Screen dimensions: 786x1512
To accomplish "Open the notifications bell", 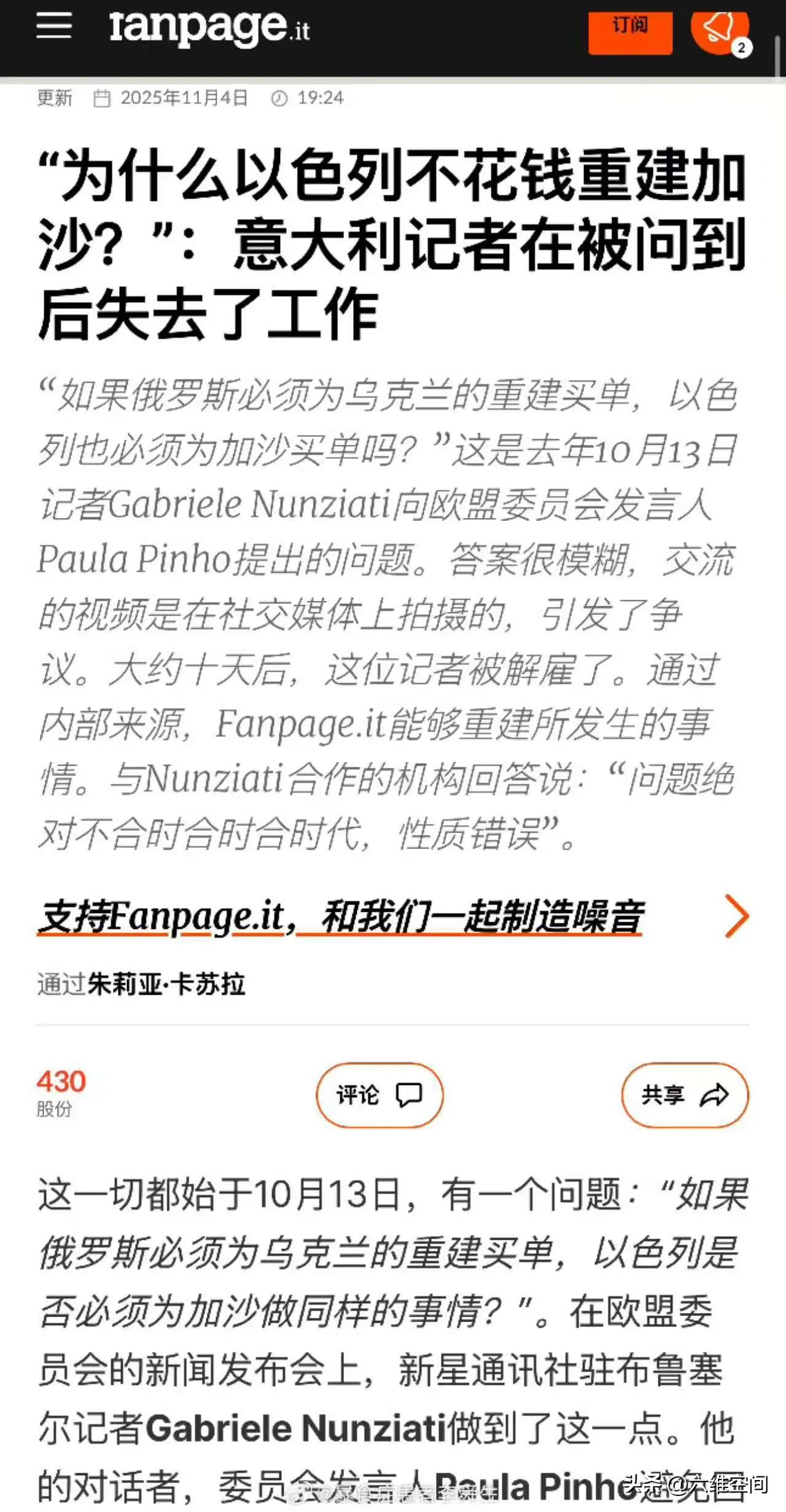I will click(x=719, y=29).
